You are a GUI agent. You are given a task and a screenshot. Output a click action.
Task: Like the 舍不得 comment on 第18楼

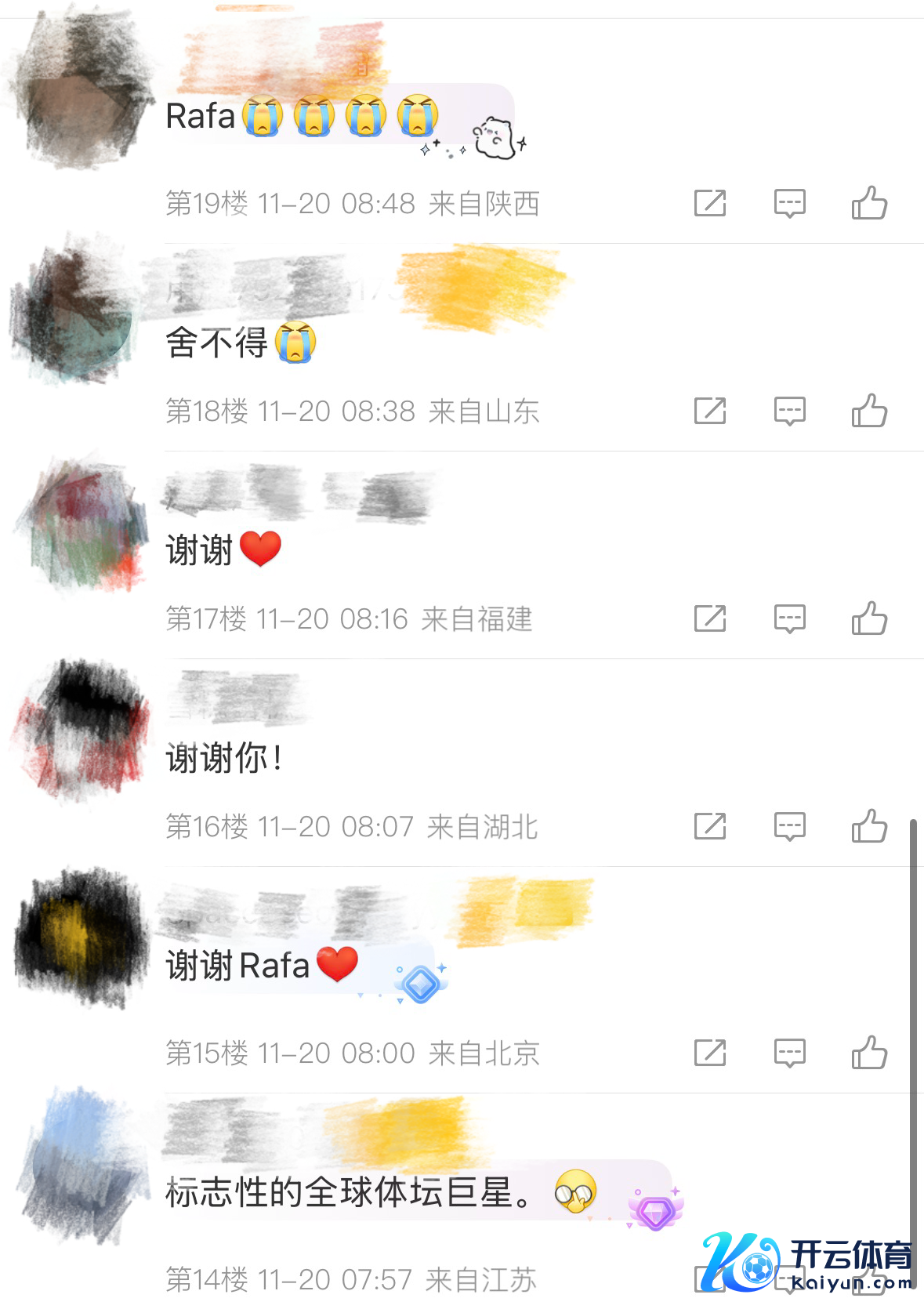point(869,411)
